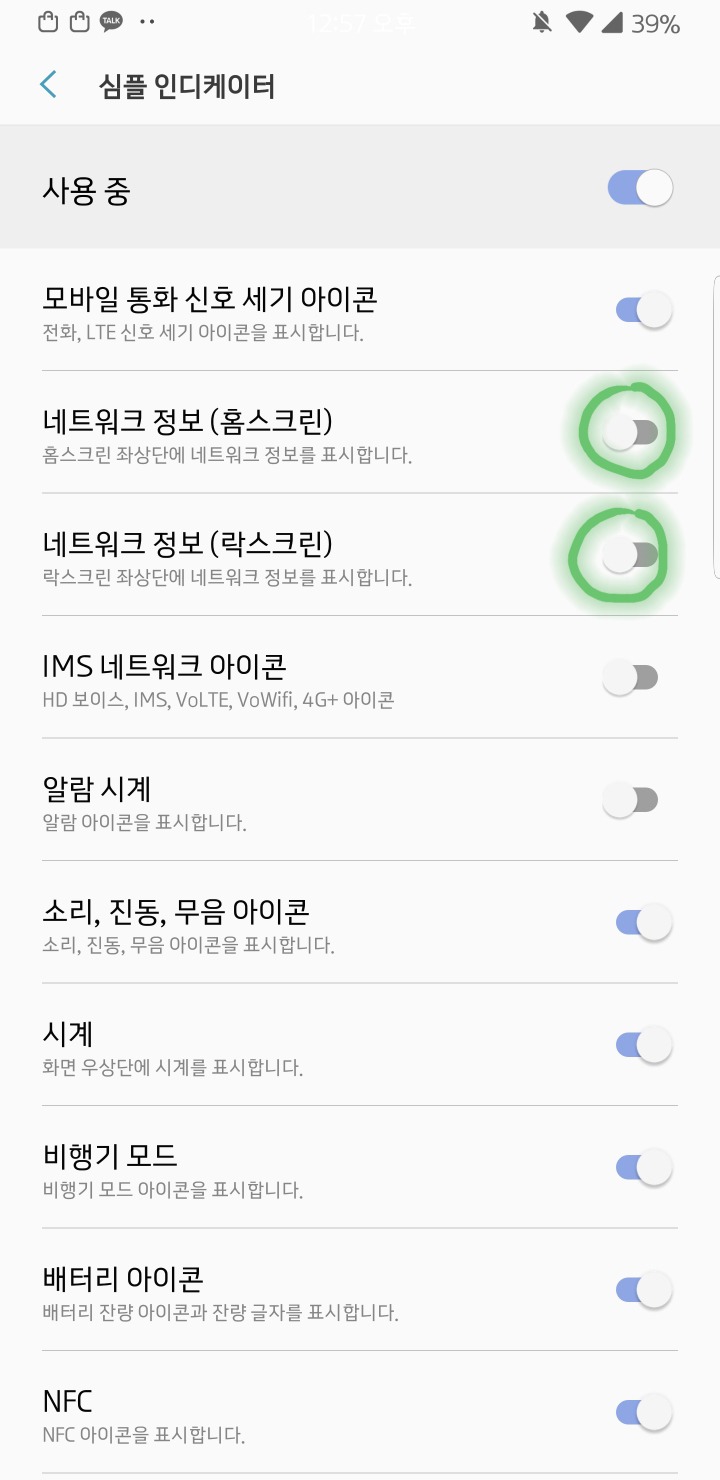This screenshot has width=720, height=1480.
Task: Switch off the 시계 toggle
Action: click(x=643, y=1045)
